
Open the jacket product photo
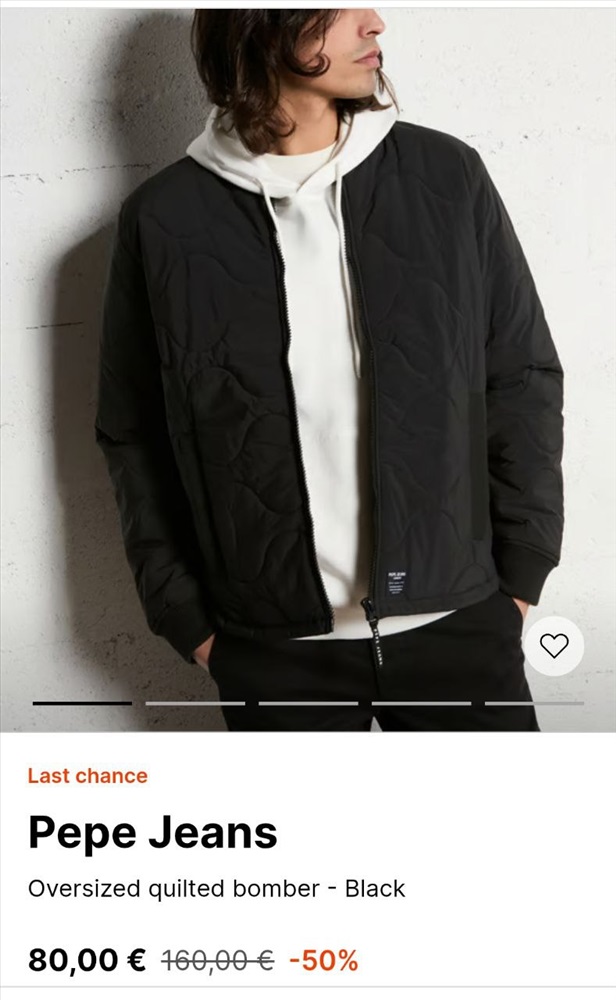point(308,370)
